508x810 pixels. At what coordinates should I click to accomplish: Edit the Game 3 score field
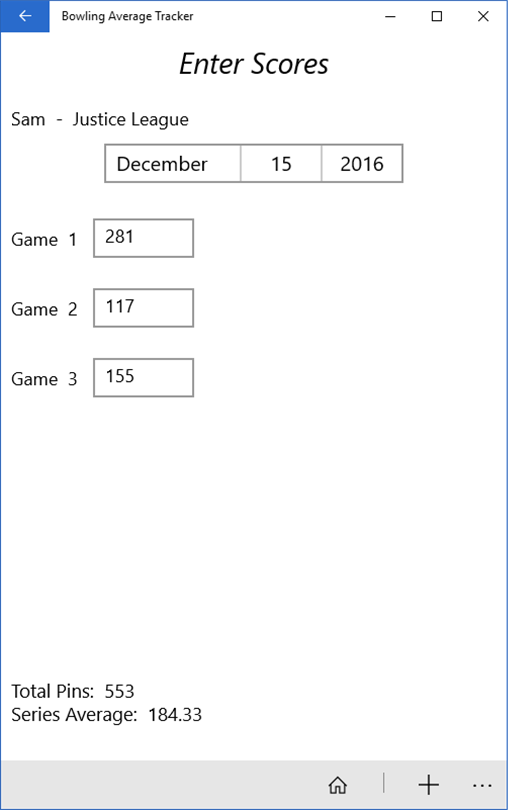point(144,378)
